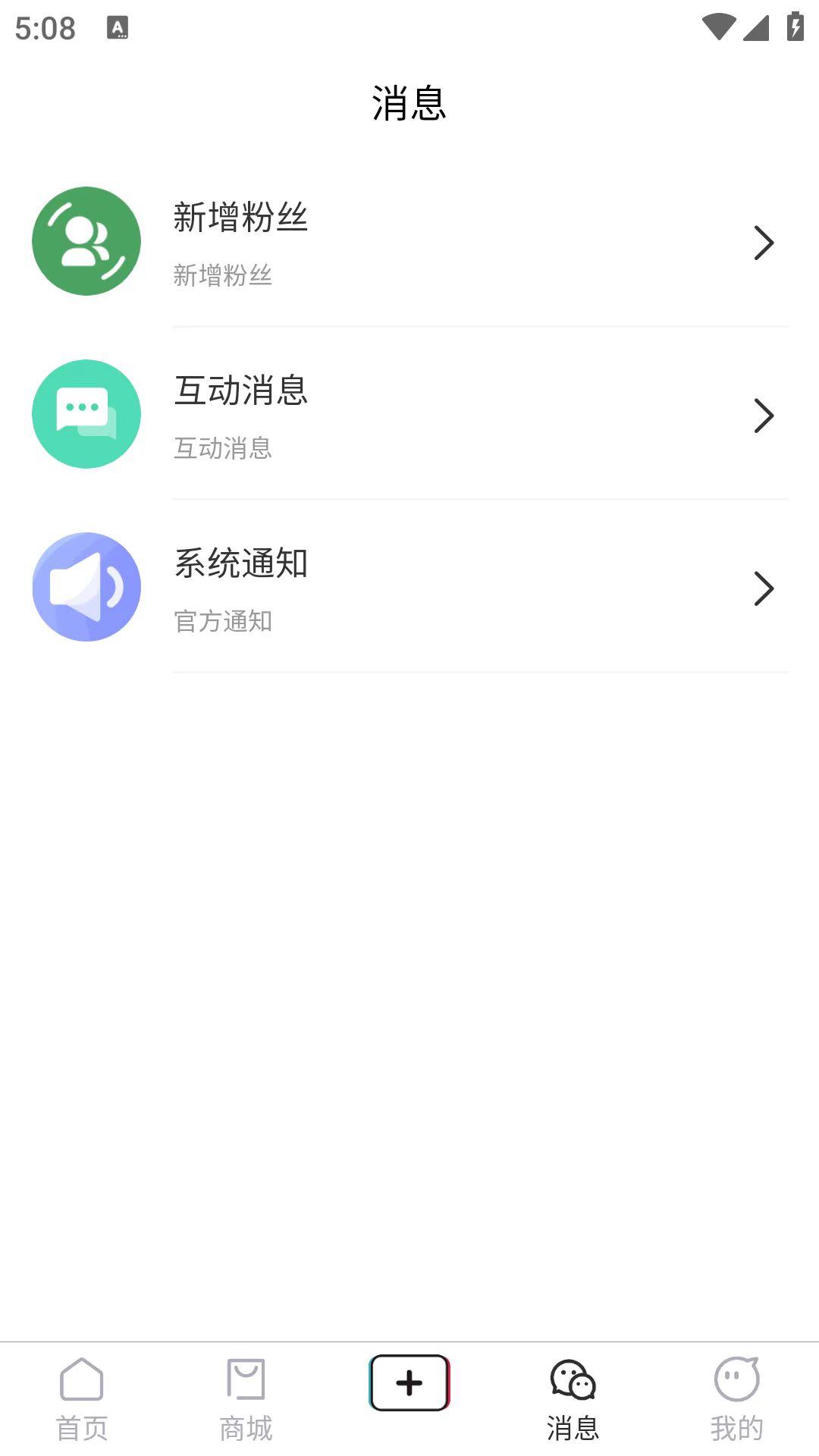Tap the 系统通知 speaker icon

pos(86,586)
